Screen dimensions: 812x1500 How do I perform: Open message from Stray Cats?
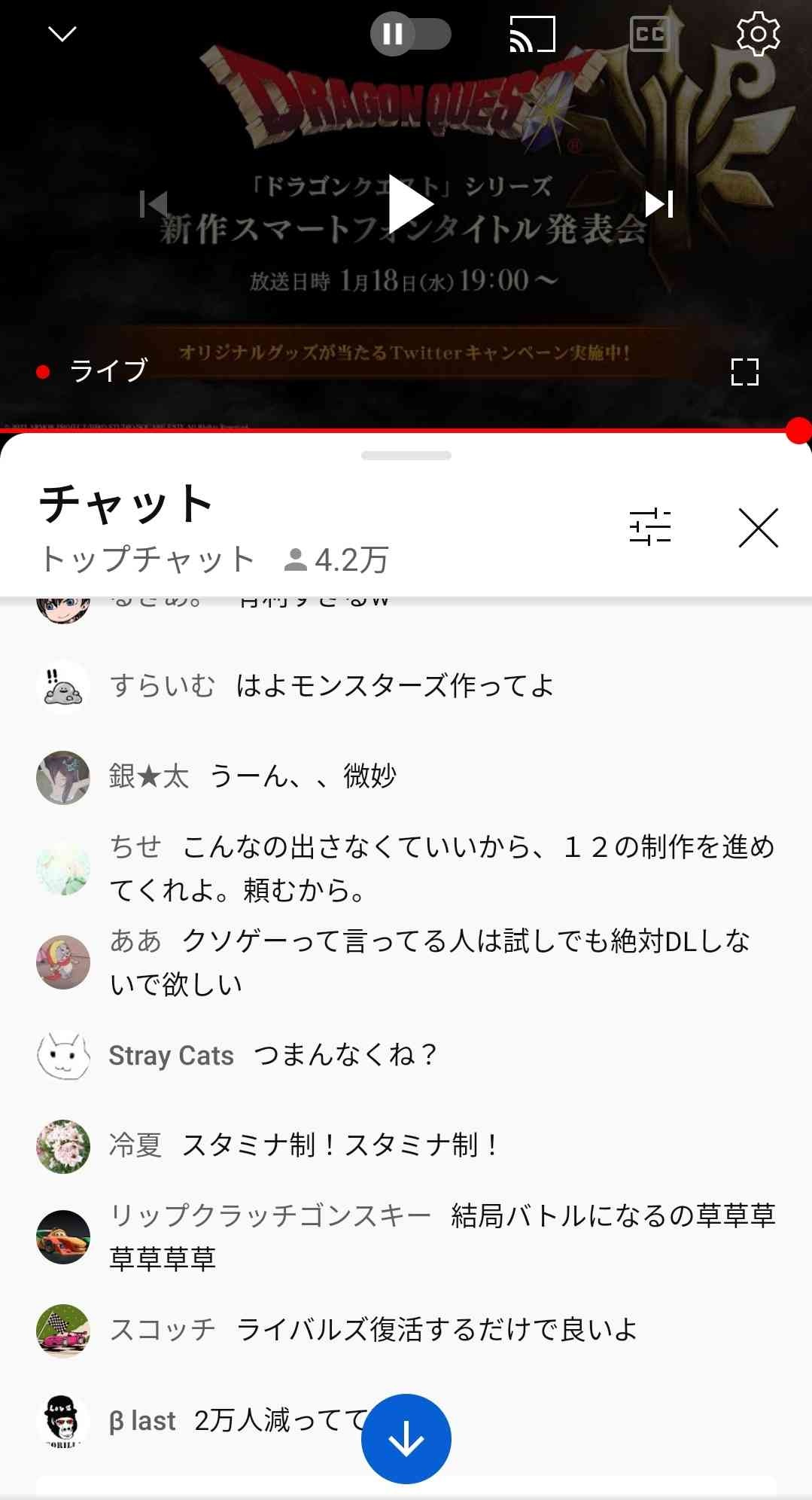tap(346, 1055)
